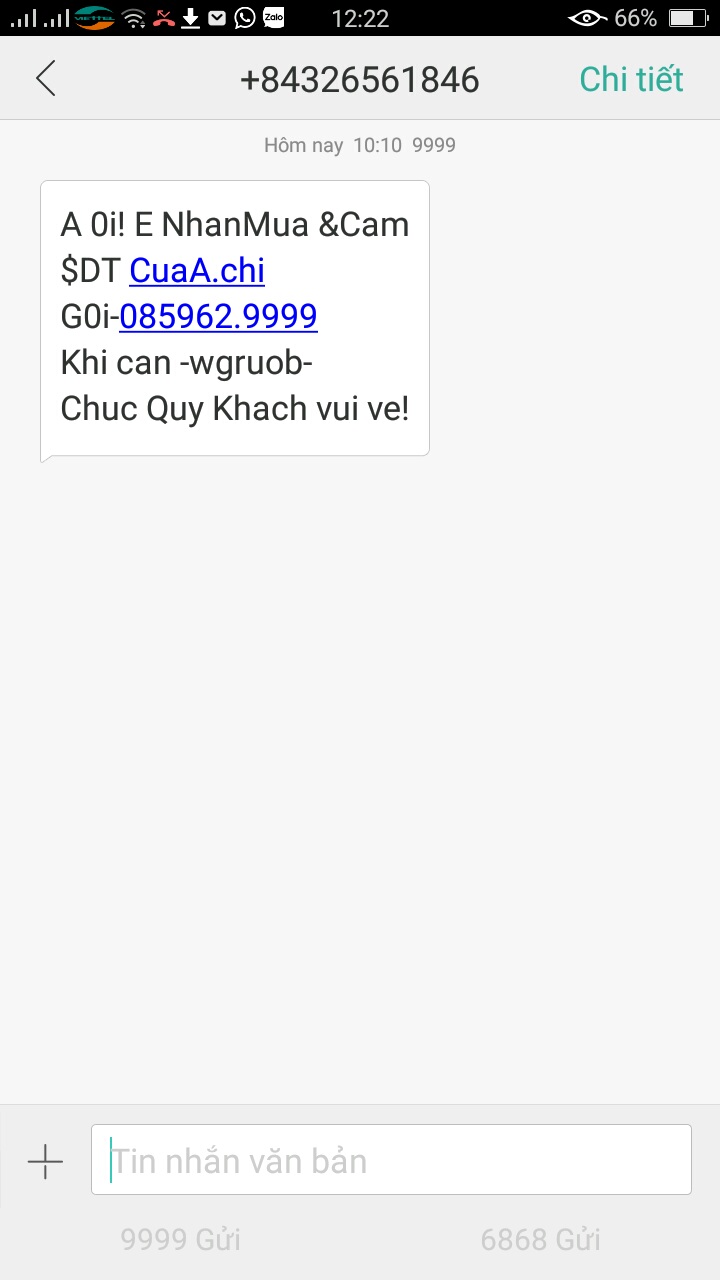Send message using 9999 Gửi
720x1280 pixels.
click(181, 1240)
